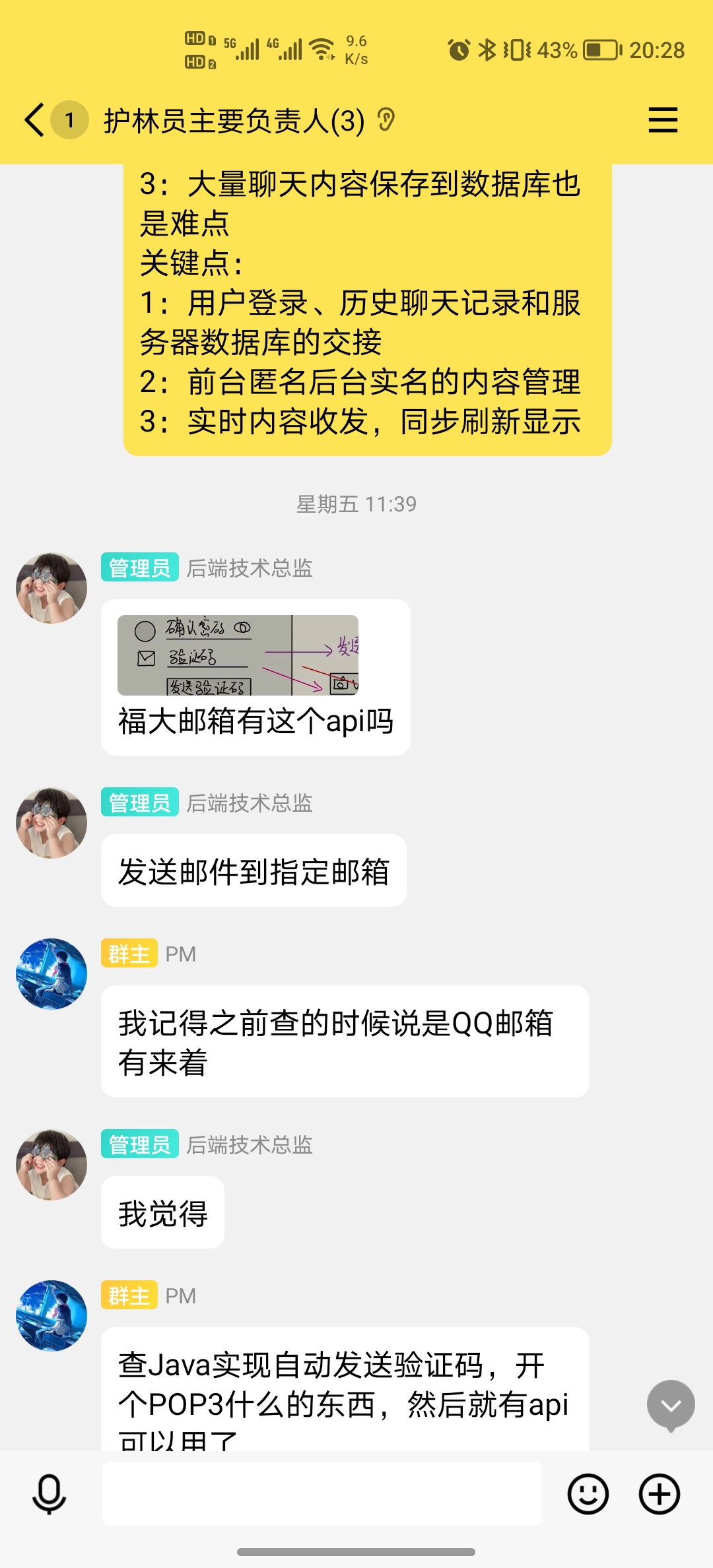713x1568 pixels.
Task: View the profile avatar above 福大邮箱有这个api吗
Action: pyautogui.click(x=51, y=588)
